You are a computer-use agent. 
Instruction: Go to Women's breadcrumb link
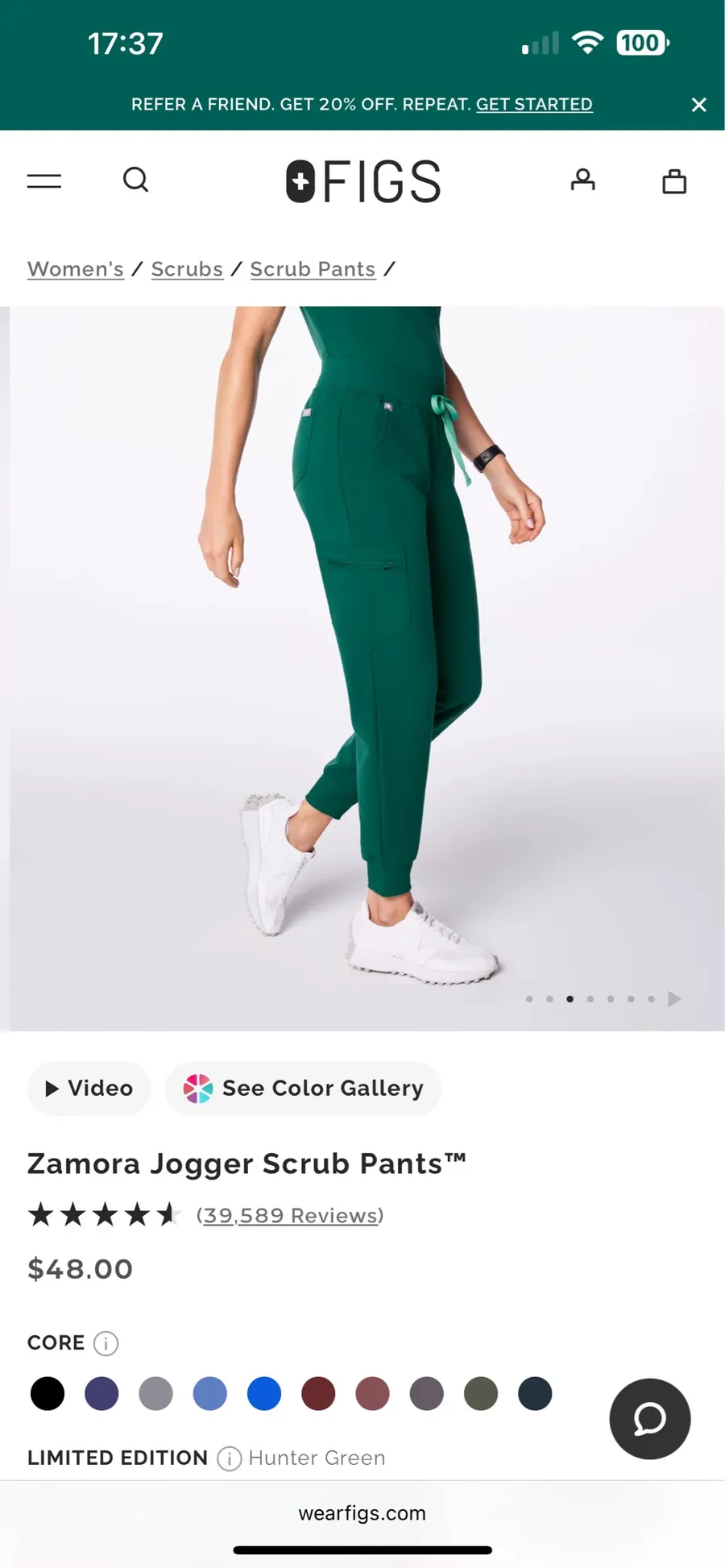click(76, 269)
